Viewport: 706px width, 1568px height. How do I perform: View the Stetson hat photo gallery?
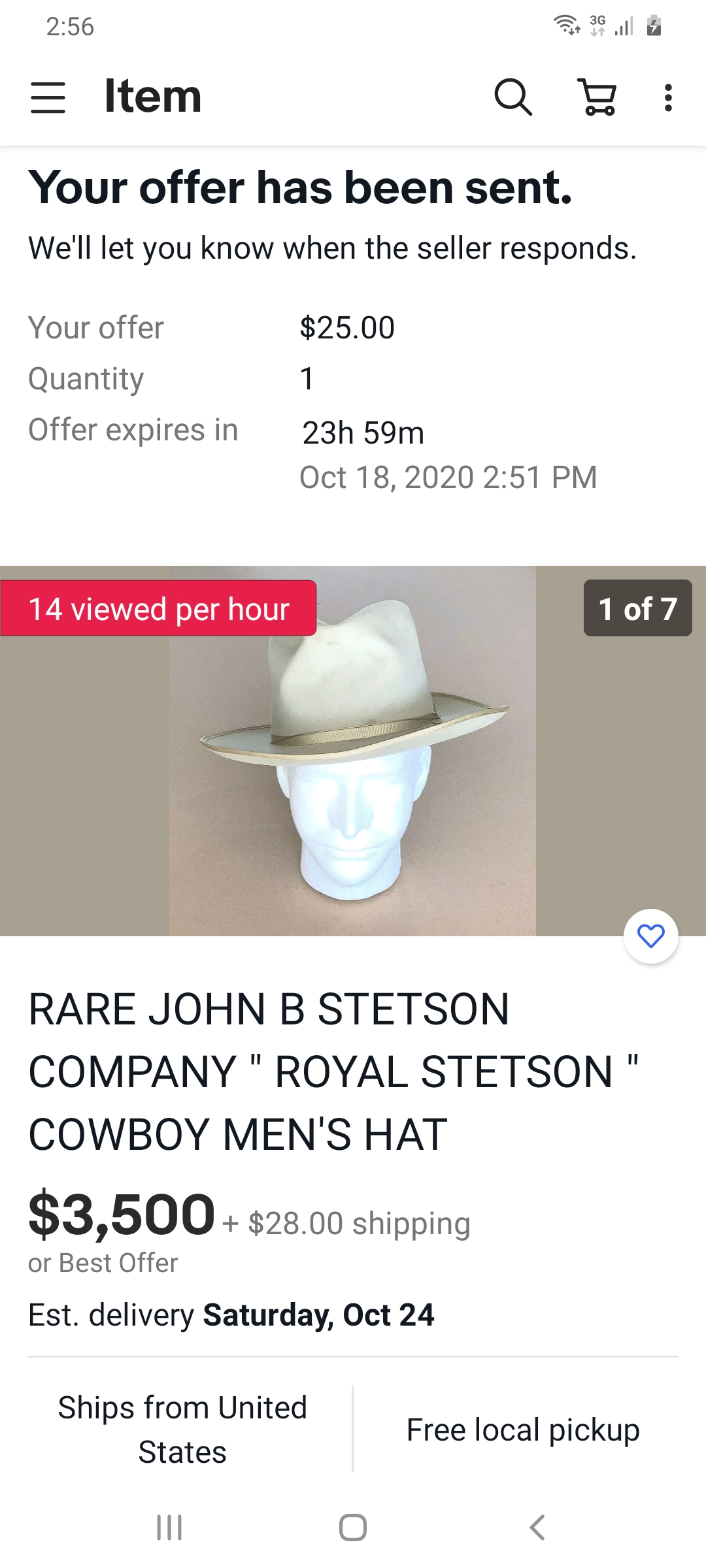click(353, 751)
